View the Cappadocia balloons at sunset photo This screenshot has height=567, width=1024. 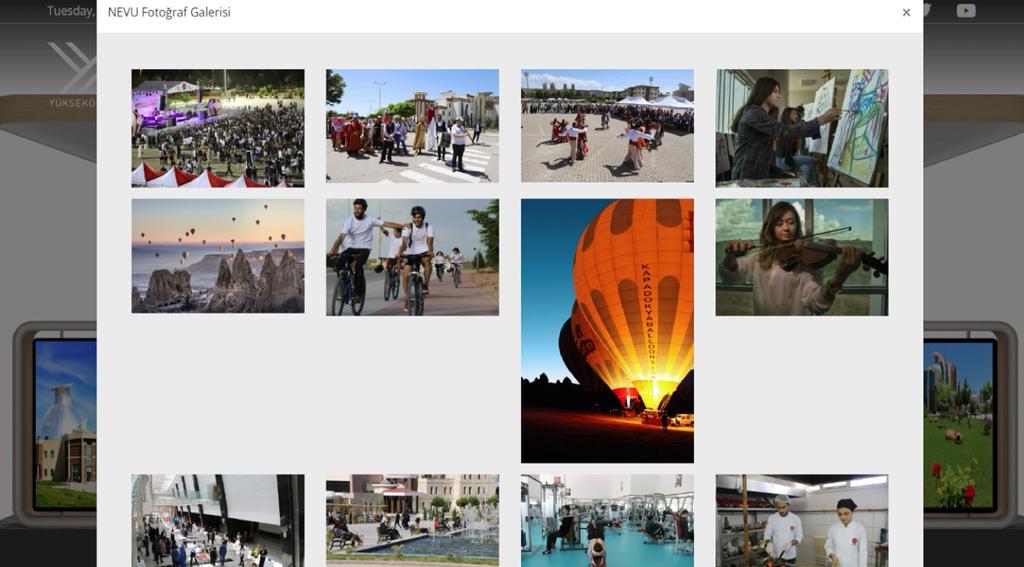point(217,255)
